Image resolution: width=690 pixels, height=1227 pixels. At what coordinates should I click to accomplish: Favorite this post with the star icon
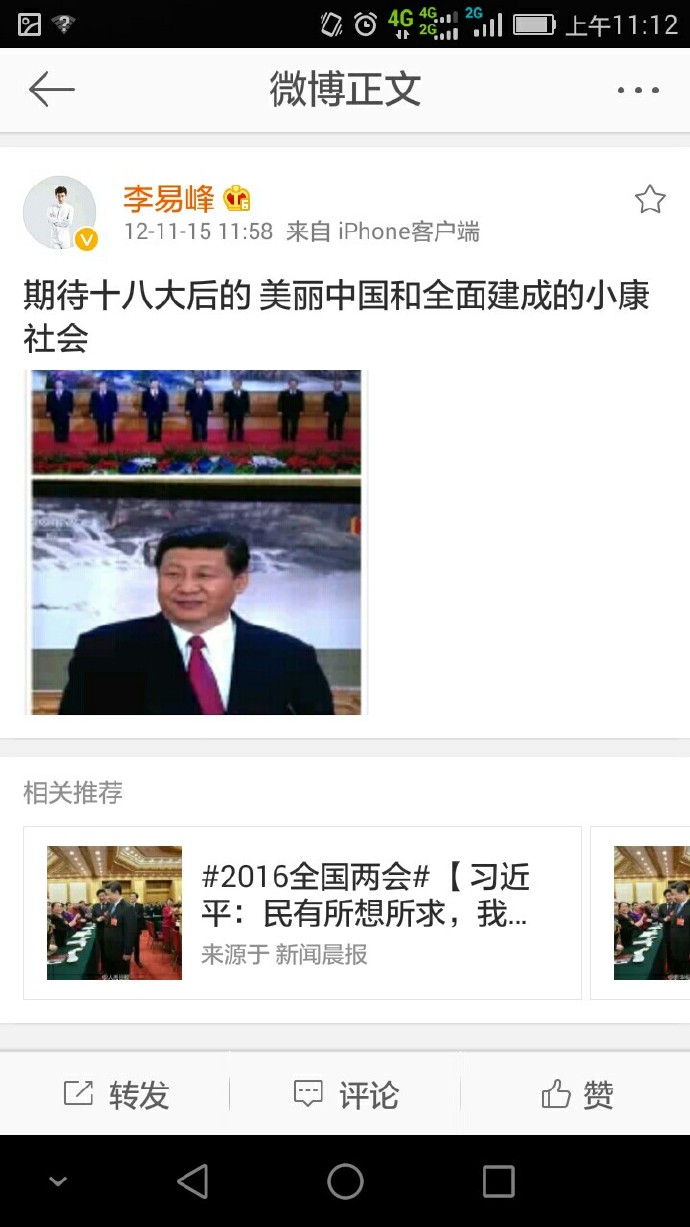pos(650,200)
